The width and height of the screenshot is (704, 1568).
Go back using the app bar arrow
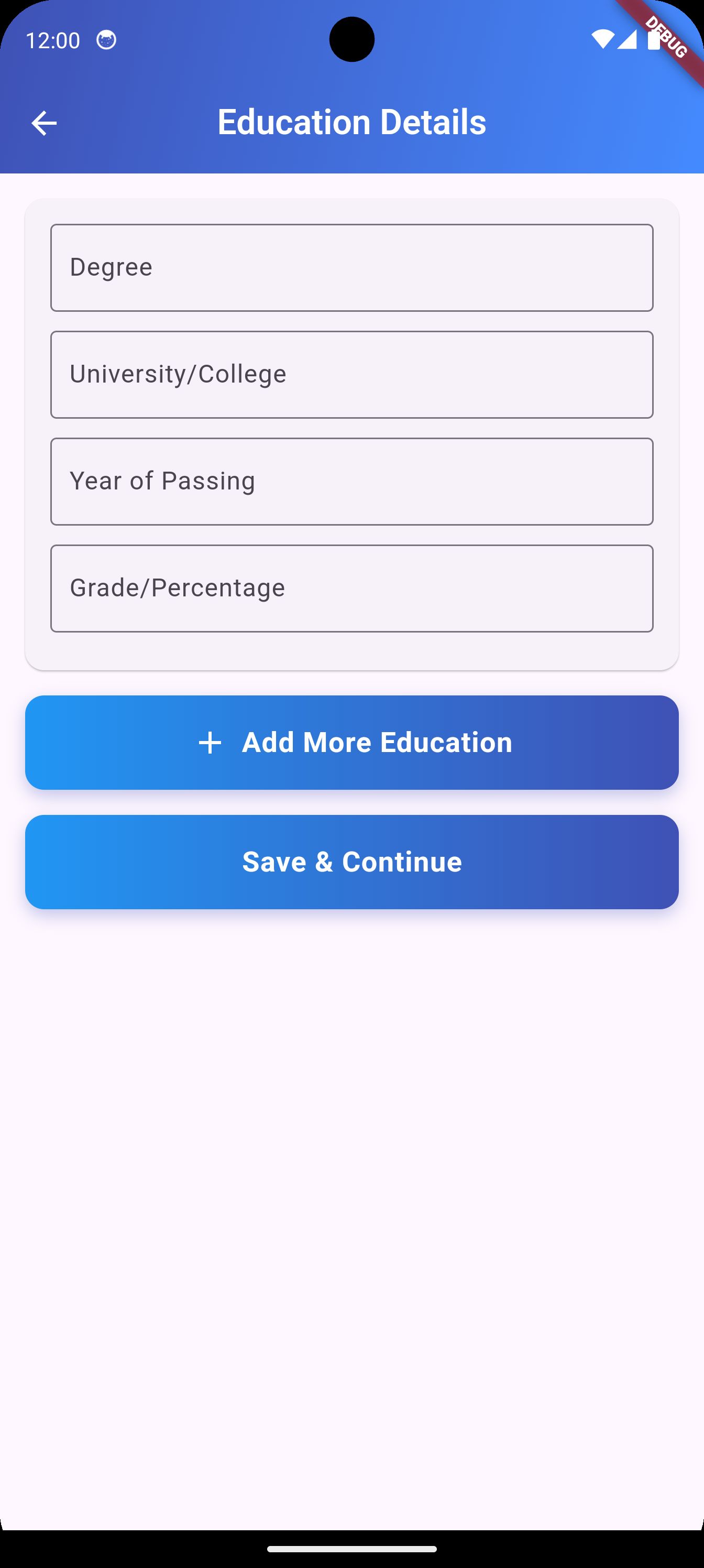(x=44, y=123)
